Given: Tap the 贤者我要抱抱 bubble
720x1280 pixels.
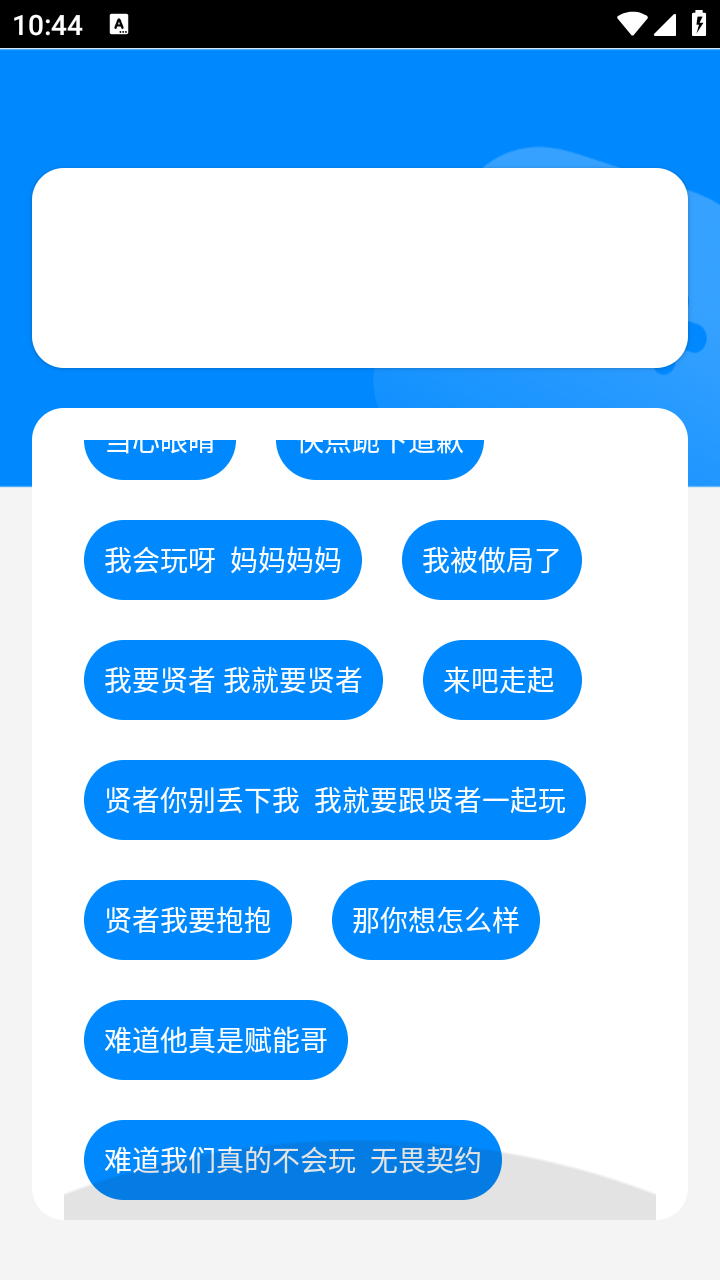Looking at the screenshot, I should [188, 920].
